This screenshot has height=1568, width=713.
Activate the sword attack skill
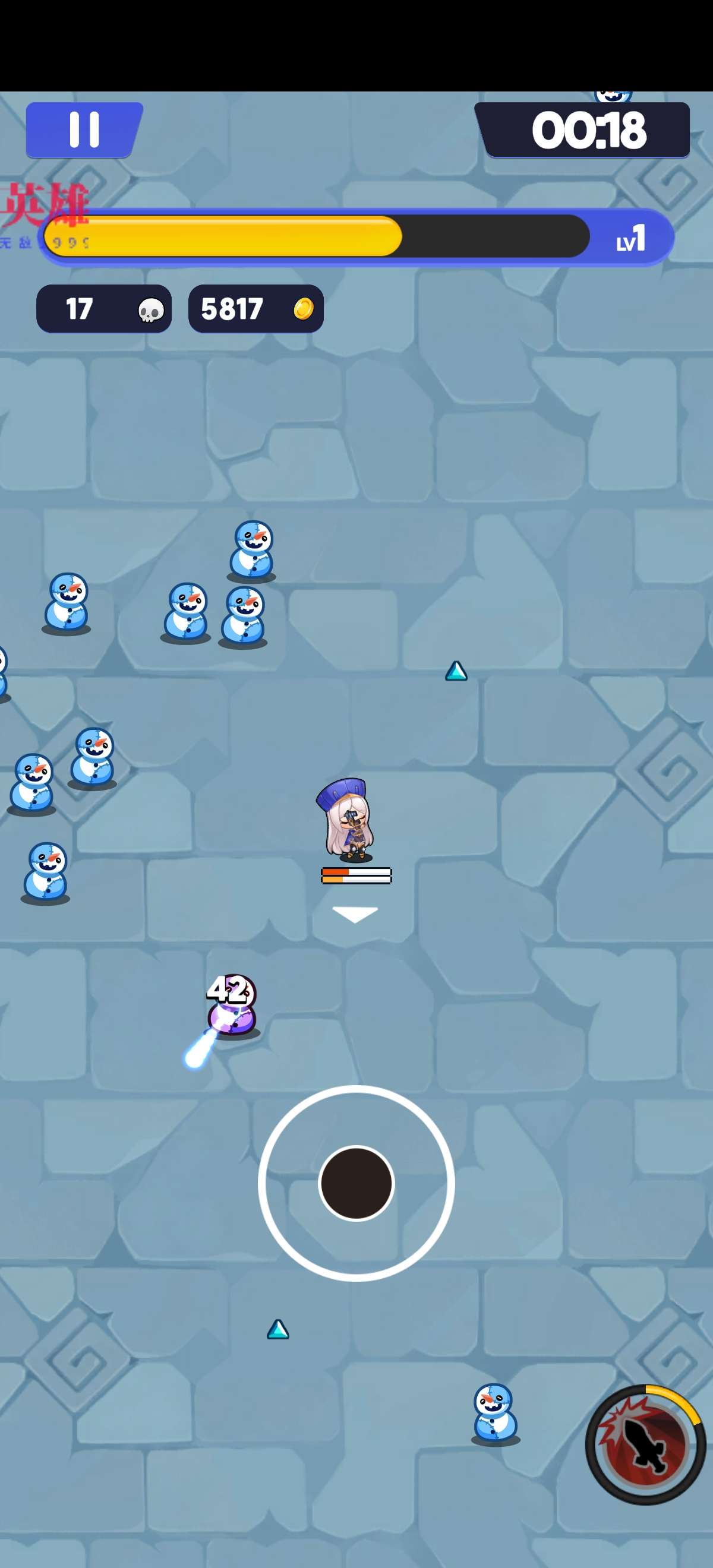pyautogui.click(x=645, y=1444)
